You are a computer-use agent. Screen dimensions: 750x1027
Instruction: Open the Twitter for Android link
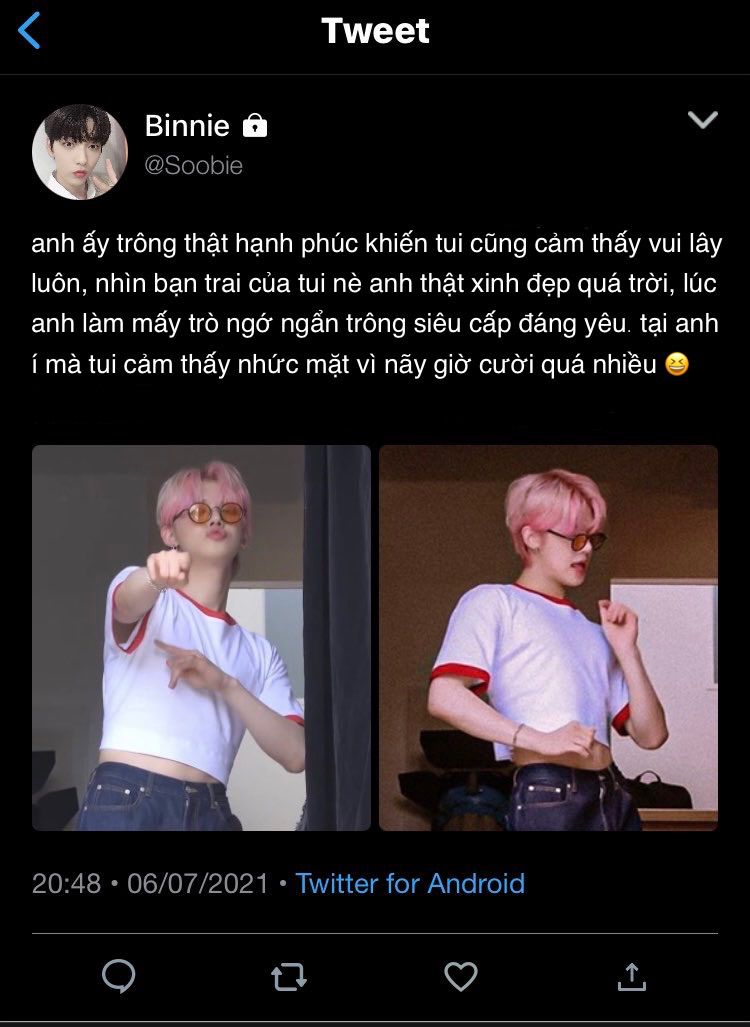(410, 883)
